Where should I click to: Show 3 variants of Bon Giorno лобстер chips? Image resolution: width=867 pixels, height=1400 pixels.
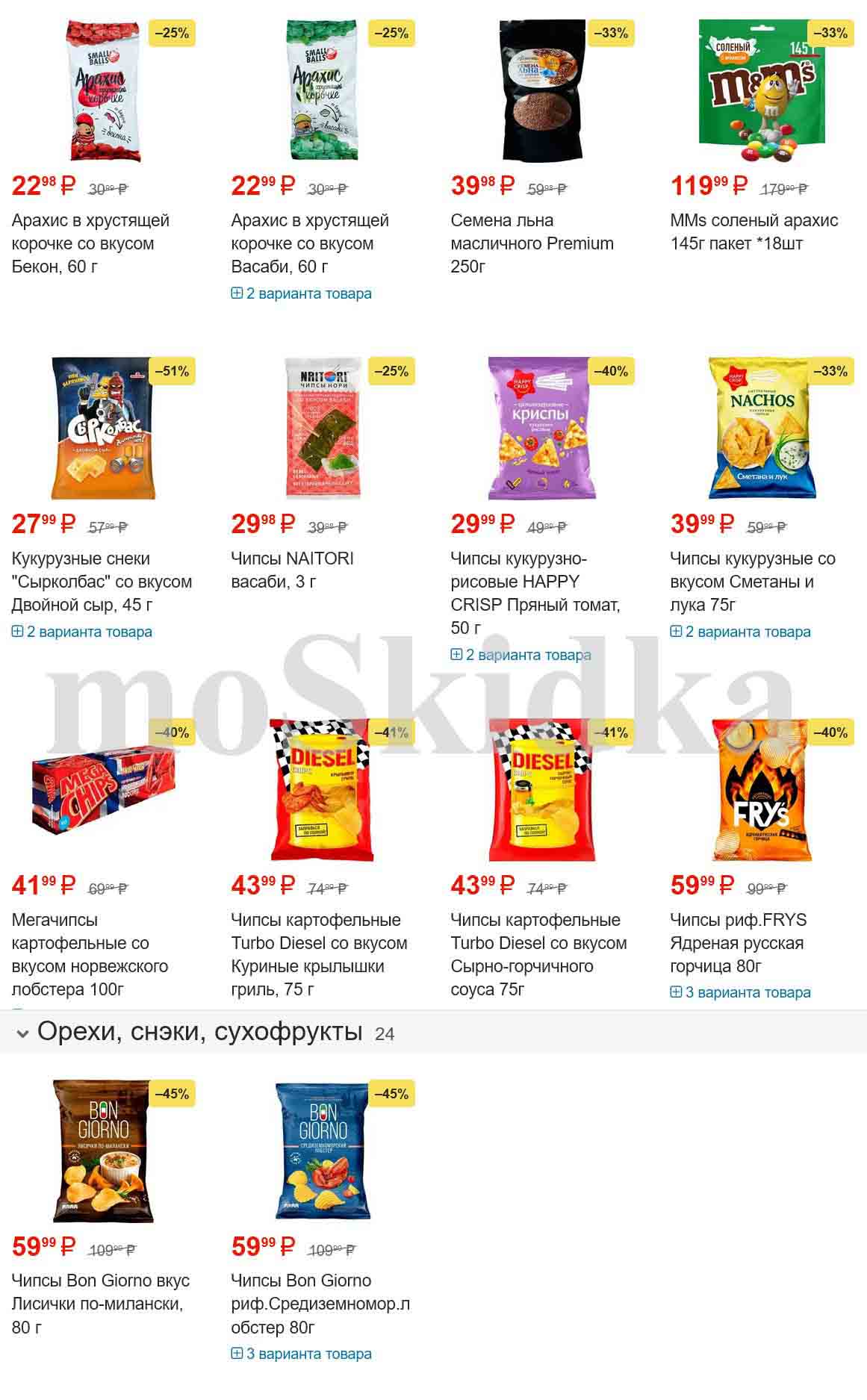coord(302,1354)
